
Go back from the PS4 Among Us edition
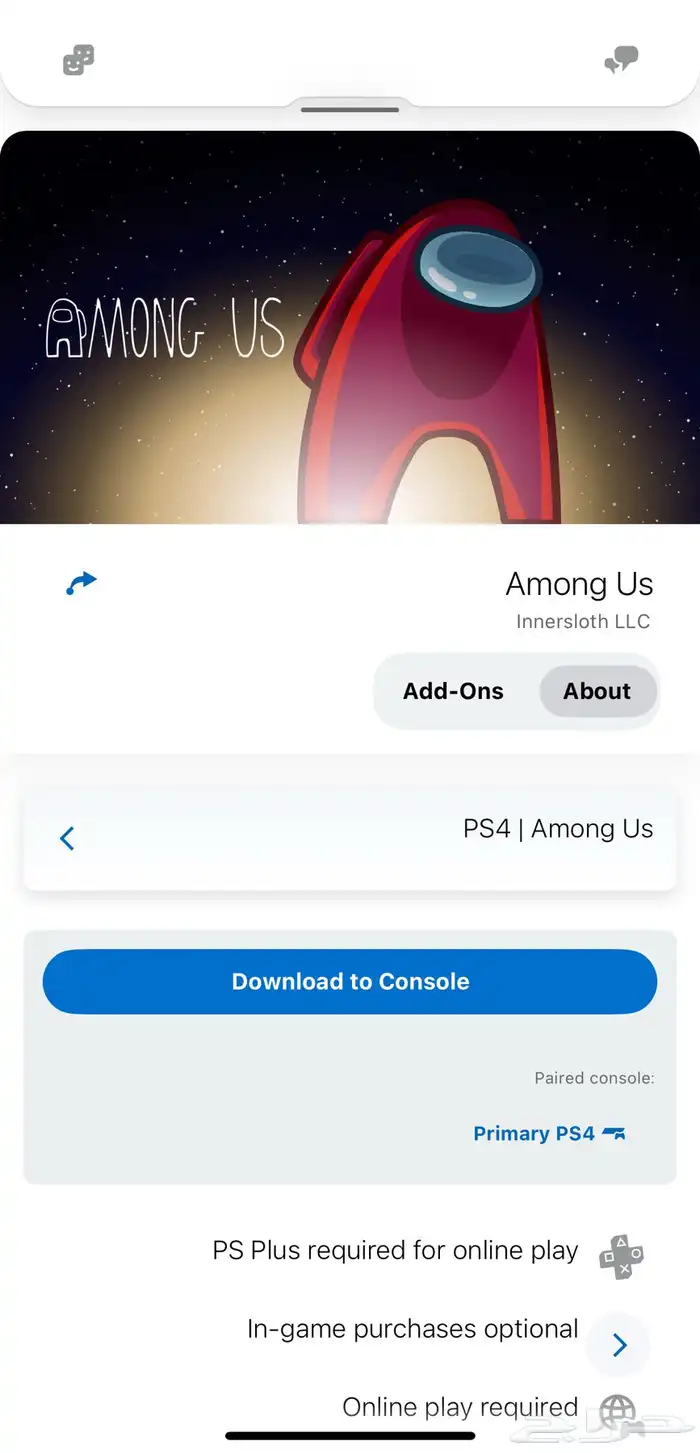coord(67,838)
